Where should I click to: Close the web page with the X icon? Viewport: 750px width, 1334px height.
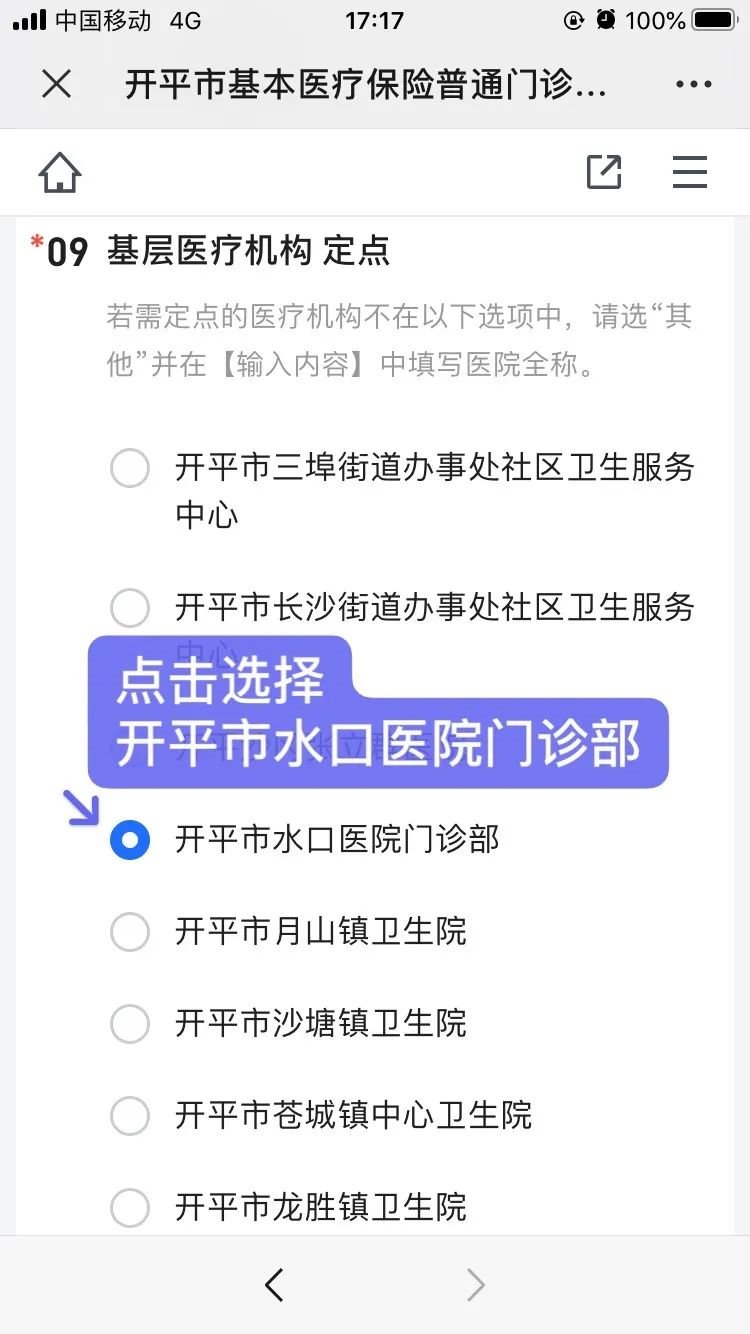(57, 85)
